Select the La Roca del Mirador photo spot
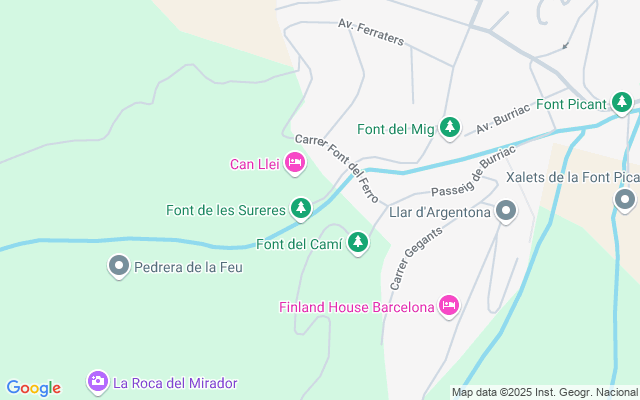 tap(97, 381)
